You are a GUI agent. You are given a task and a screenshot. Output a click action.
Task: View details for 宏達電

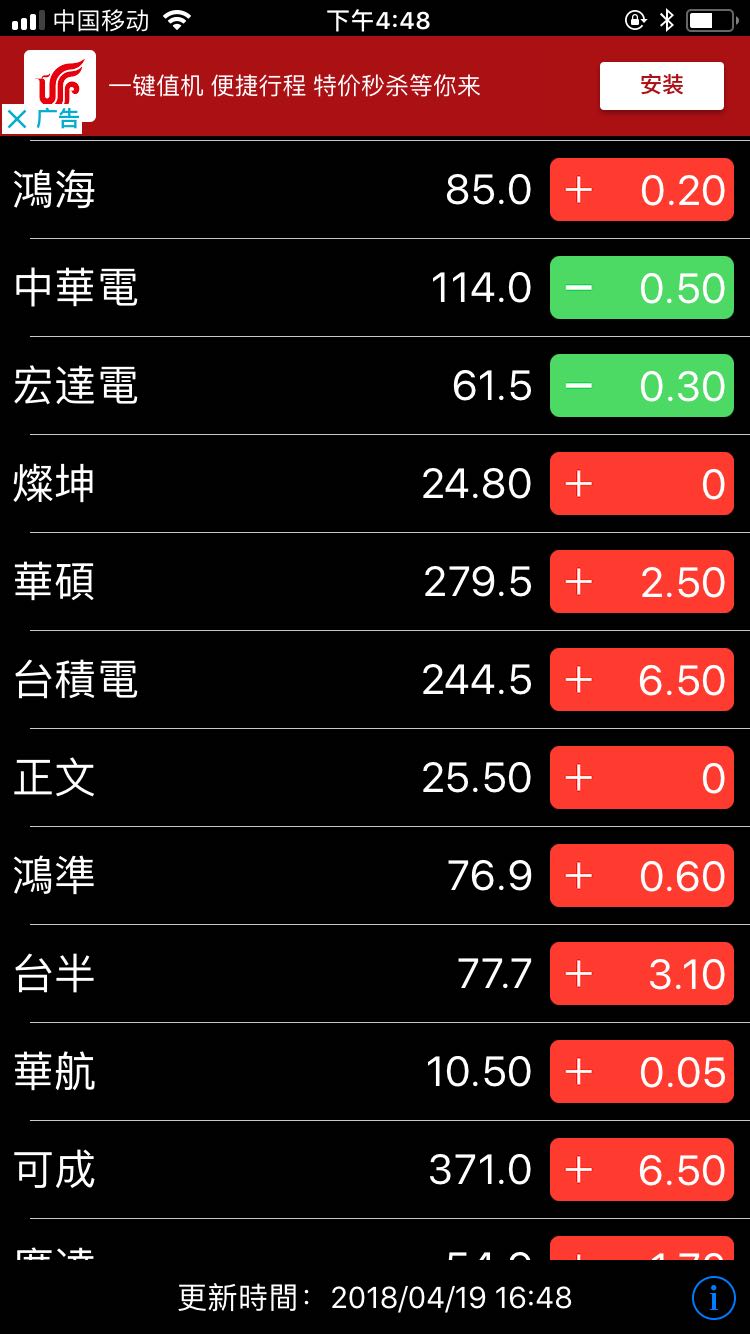click(375, 386)
